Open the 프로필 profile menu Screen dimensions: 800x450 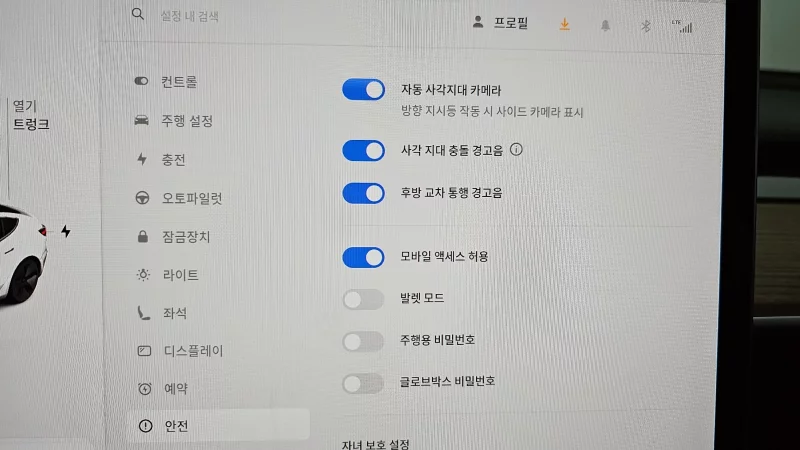point(500,22)
